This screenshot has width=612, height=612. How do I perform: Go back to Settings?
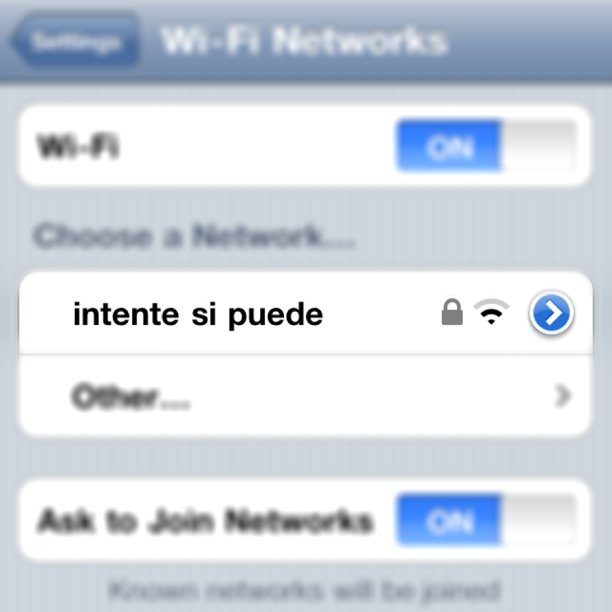(74, 43)
